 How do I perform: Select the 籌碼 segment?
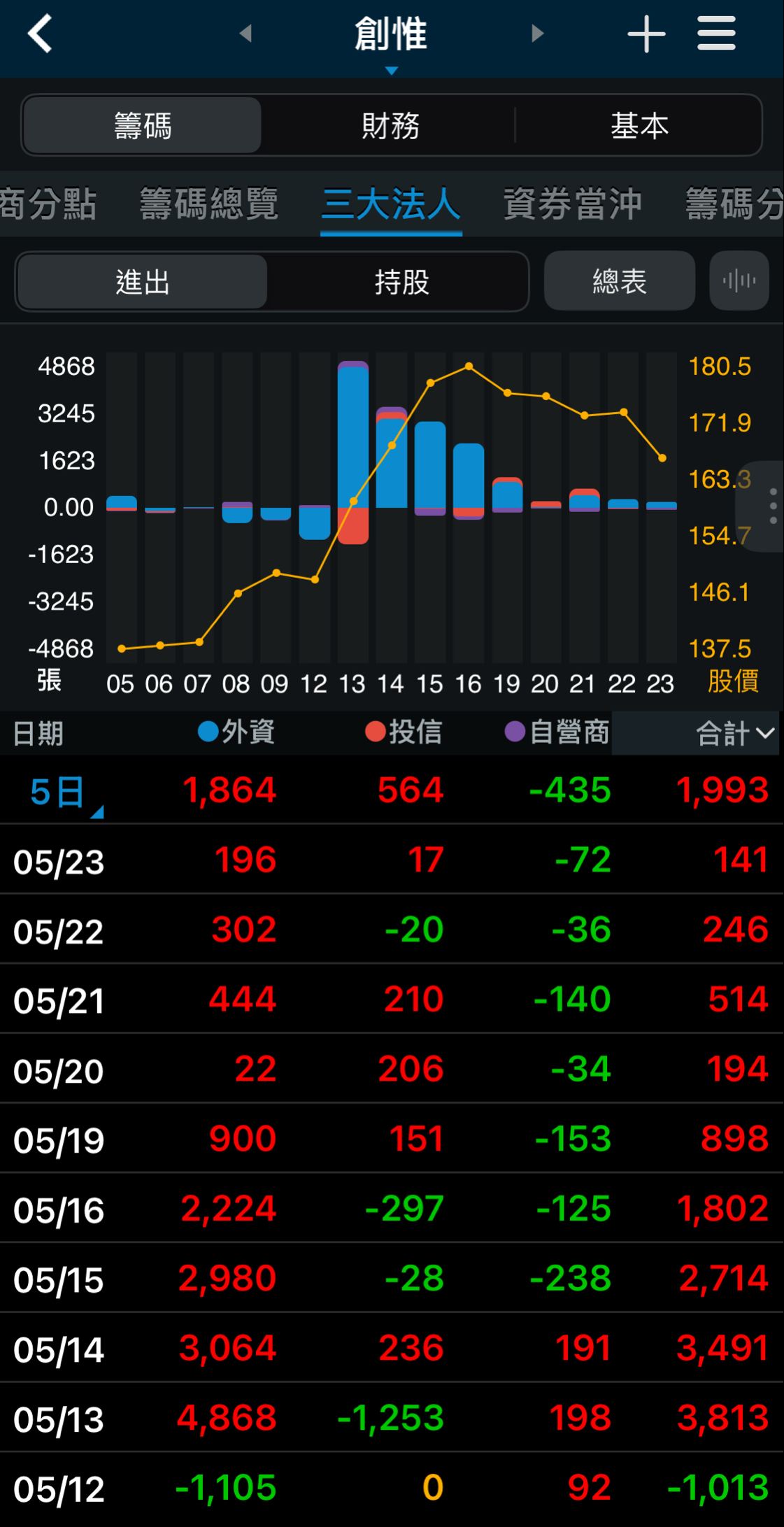[x=143, y=126]
